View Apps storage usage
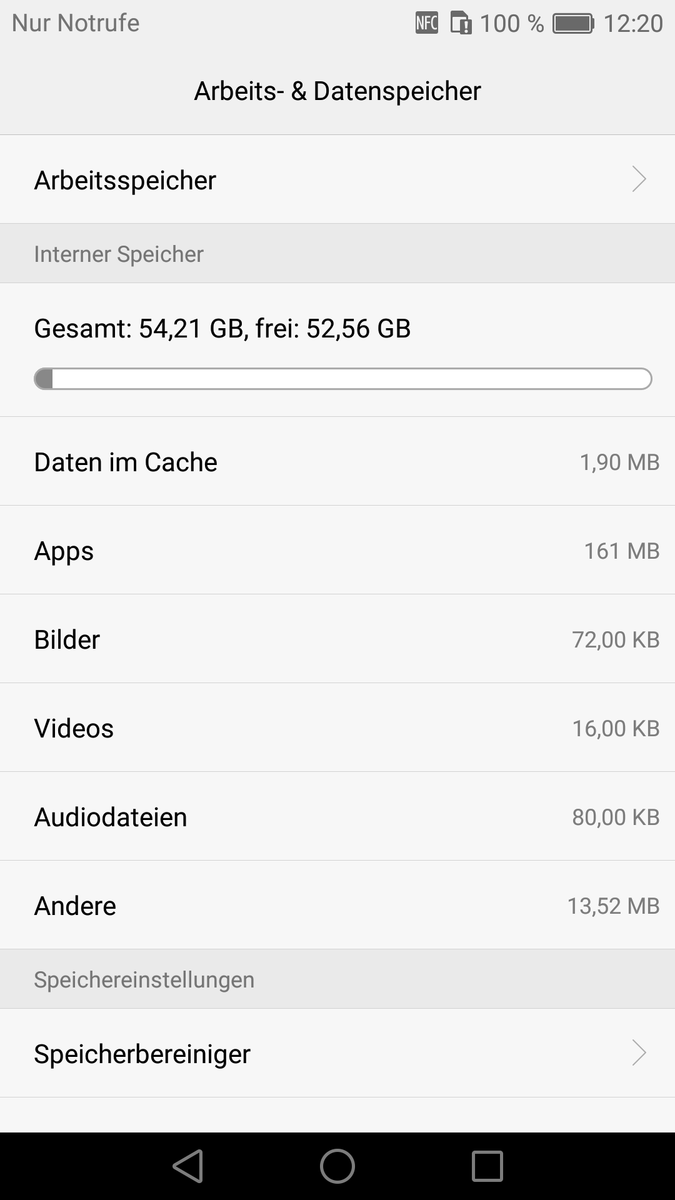This screenshot has width=675, height=1200. (x=337, y=551)
